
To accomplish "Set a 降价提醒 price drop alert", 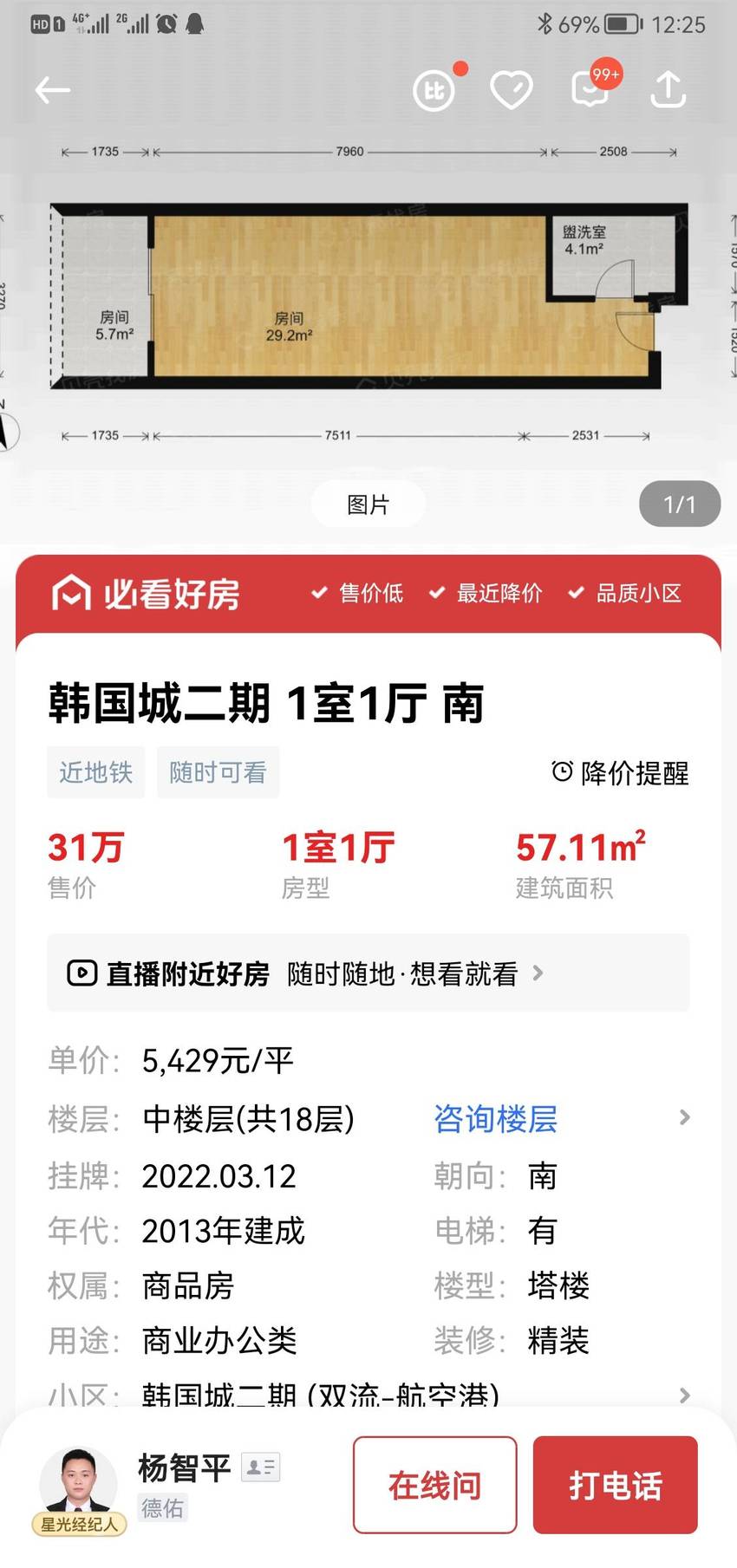I will click(620, 772).
